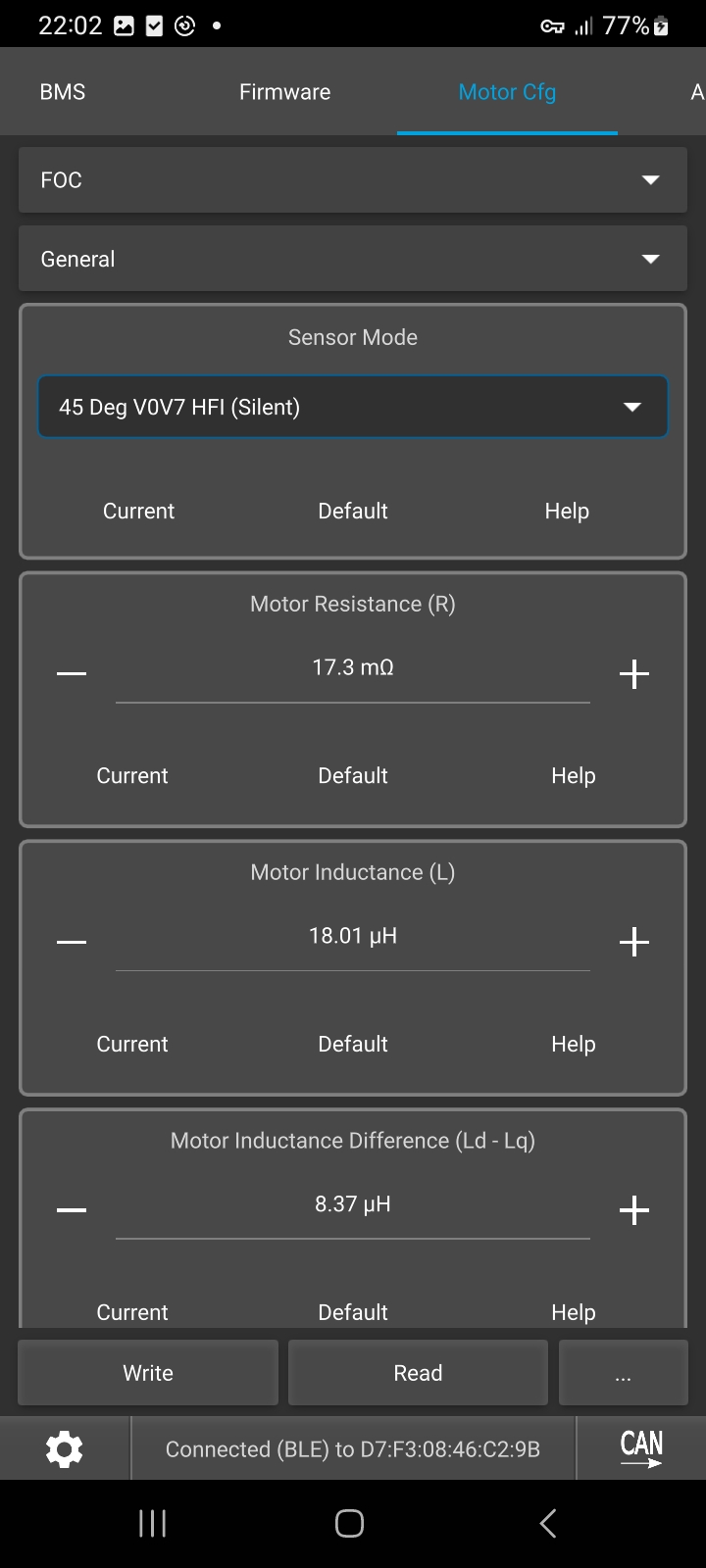Expand the FOC motor type dropdown
The height and width of the screenshot is (1568, 706).
(x=353, y=180)
